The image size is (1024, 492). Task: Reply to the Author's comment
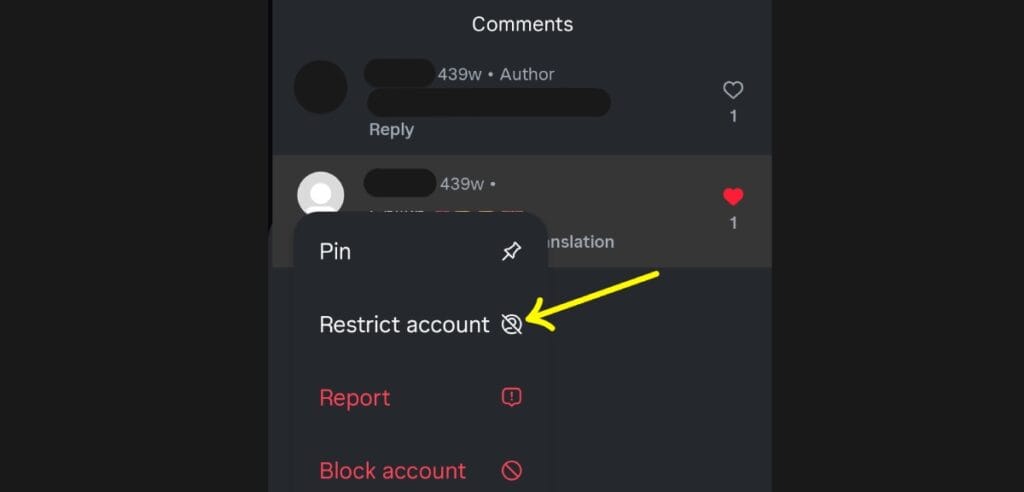(391, 130)
